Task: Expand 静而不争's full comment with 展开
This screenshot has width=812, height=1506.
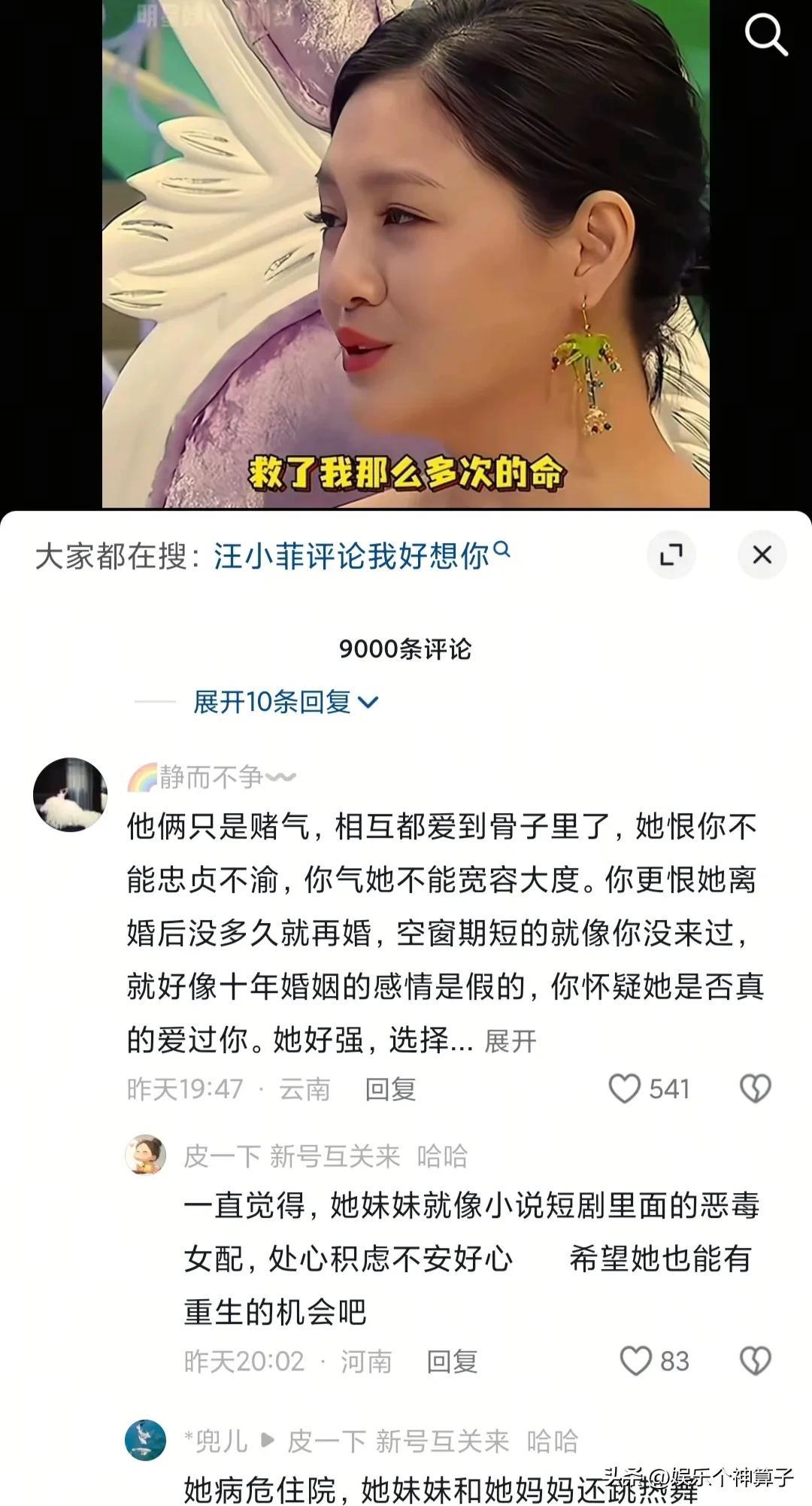Action: (510, 1041)
